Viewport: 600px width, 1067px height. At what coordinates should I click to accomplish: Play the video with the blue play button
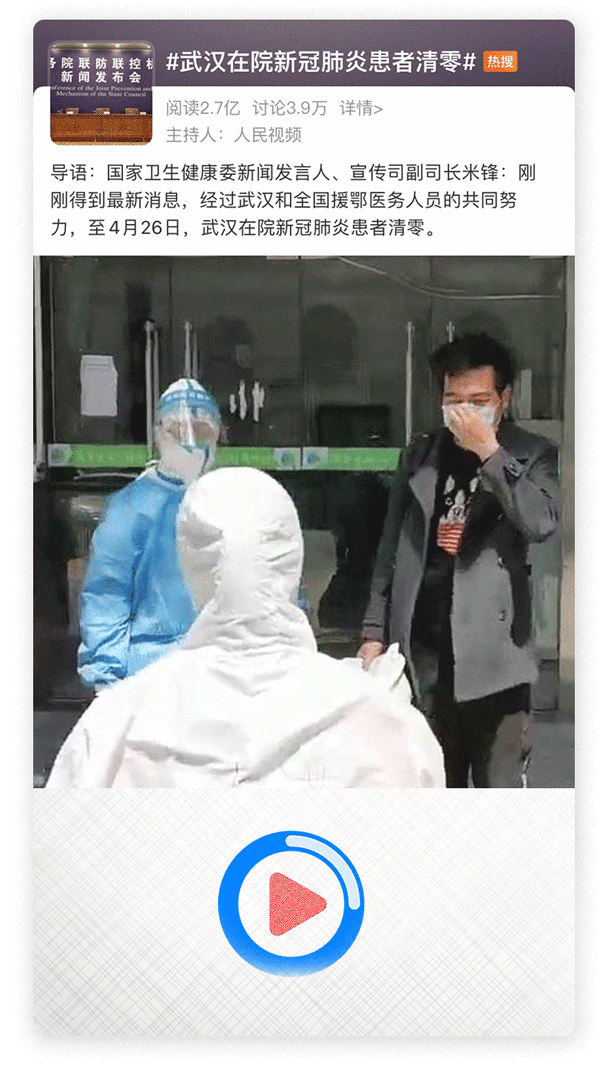click(291, 903)
